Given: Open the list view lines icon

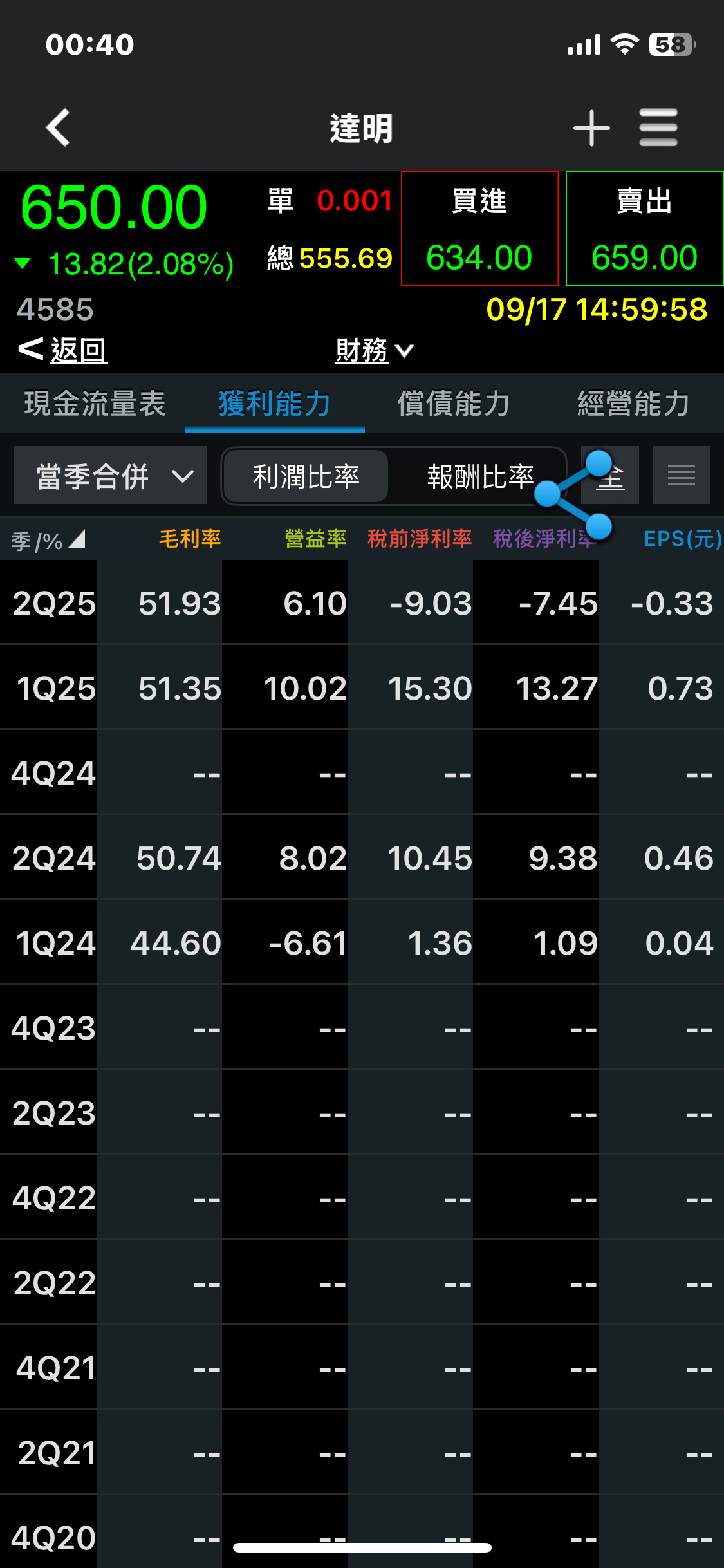Looking at the screenshot, I should tap(682, 476).
